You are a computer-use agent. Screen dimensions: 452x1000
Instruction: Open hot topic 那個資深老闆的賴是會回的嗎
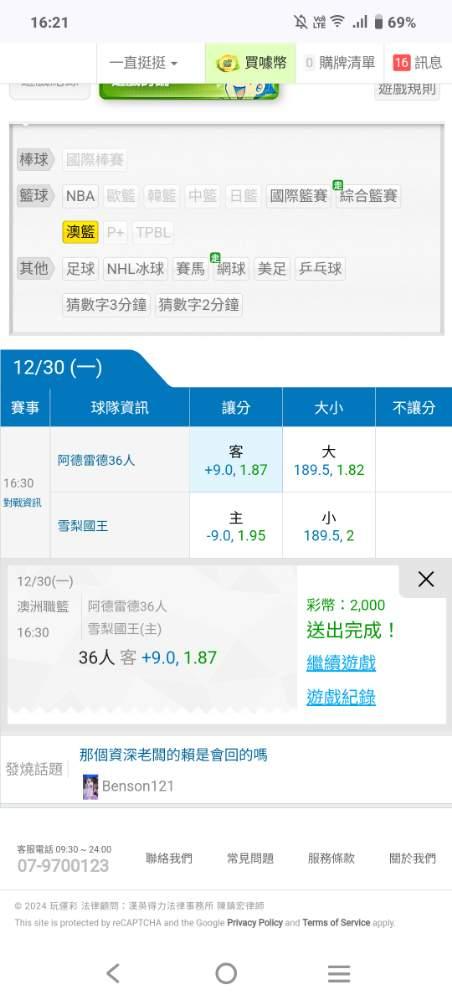(x=173, y=755)
